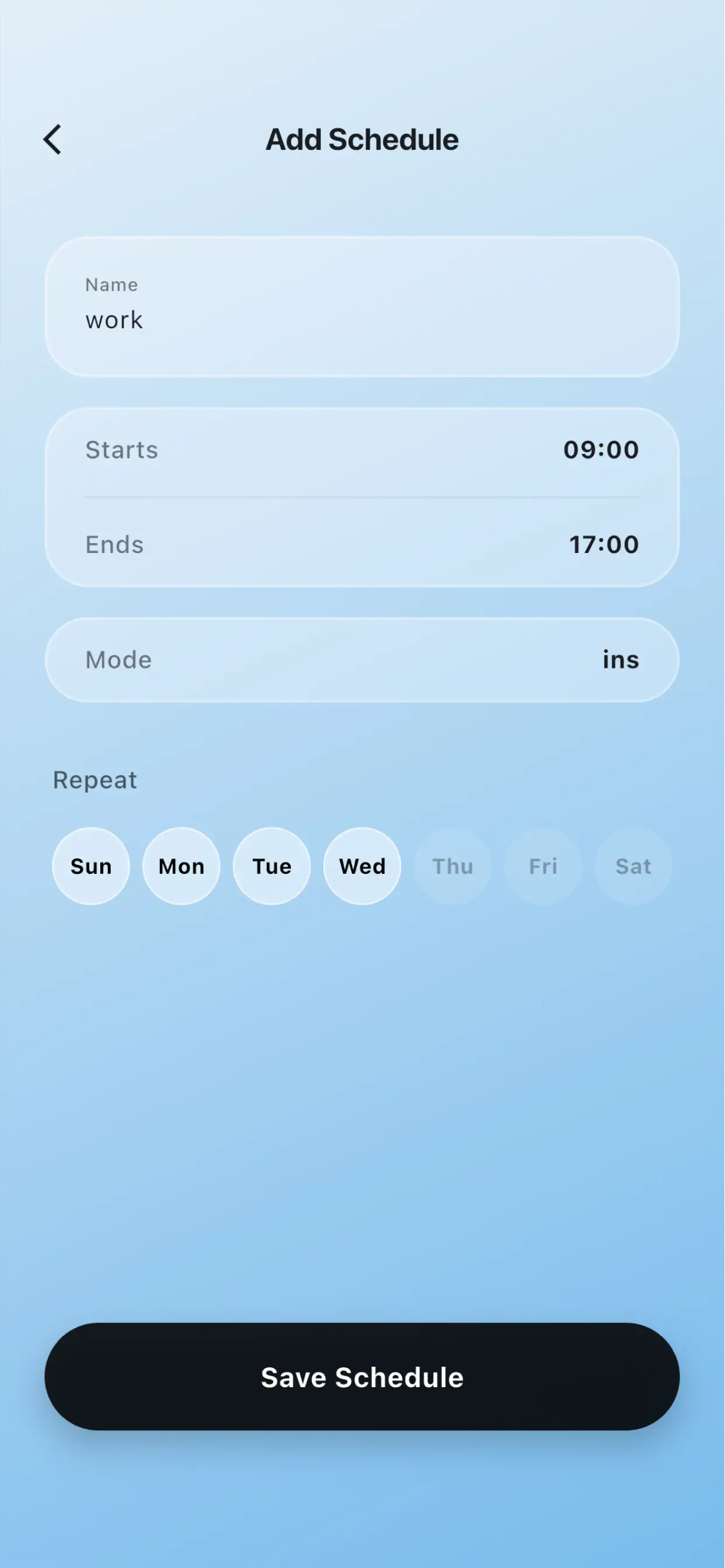This screenshot has height=1568, width=725.
Task: Enable Thu repeat day
Action: 452,866
